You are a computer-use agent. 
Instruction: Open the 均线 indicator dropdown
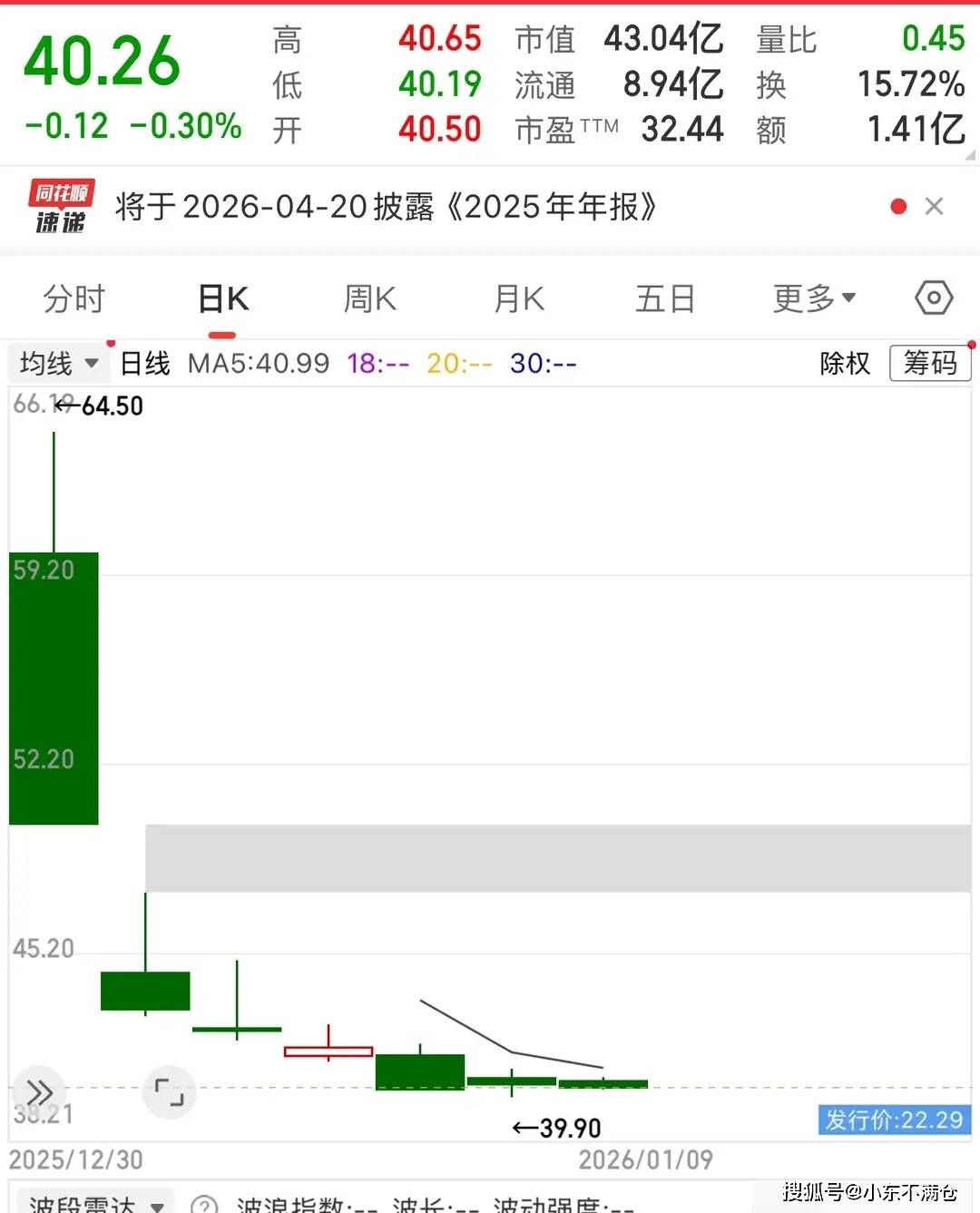59,364
